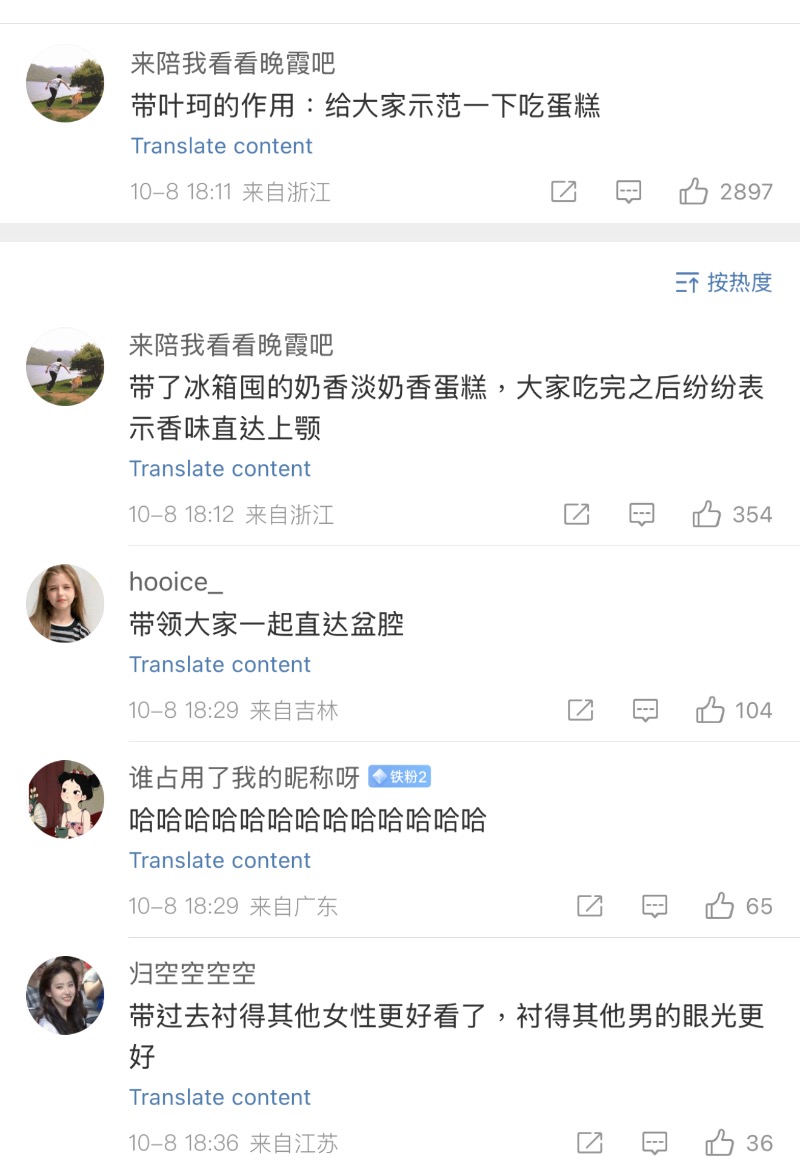This screenshot has height=1173, width=800.
Task: Reply to the 10-8 18:11 comment
Action: click(628, 192)
